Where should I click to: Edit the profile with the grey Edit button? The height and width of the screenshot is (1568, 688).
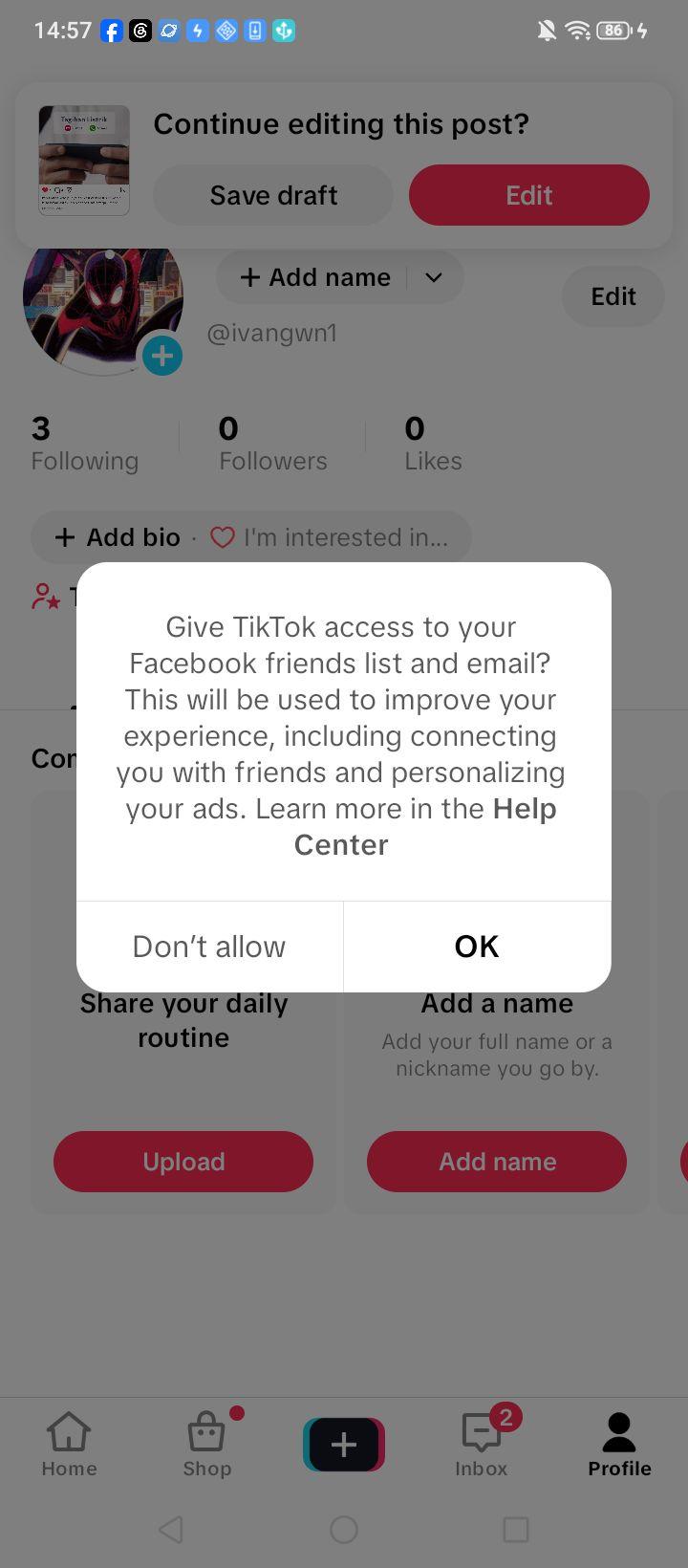click(613, 296)
